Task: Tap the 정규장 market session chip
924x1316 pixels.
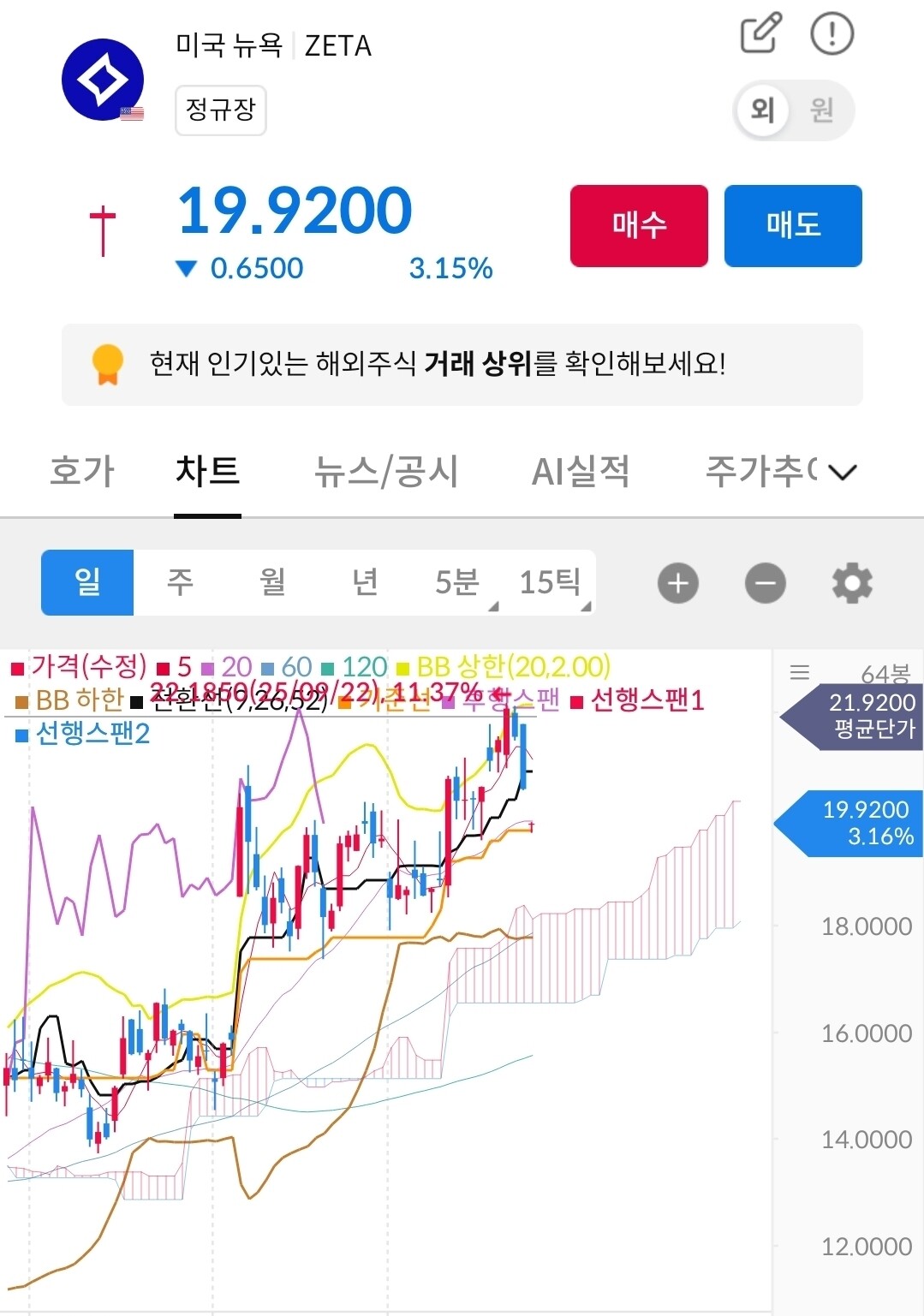Action: click(221, 110)
